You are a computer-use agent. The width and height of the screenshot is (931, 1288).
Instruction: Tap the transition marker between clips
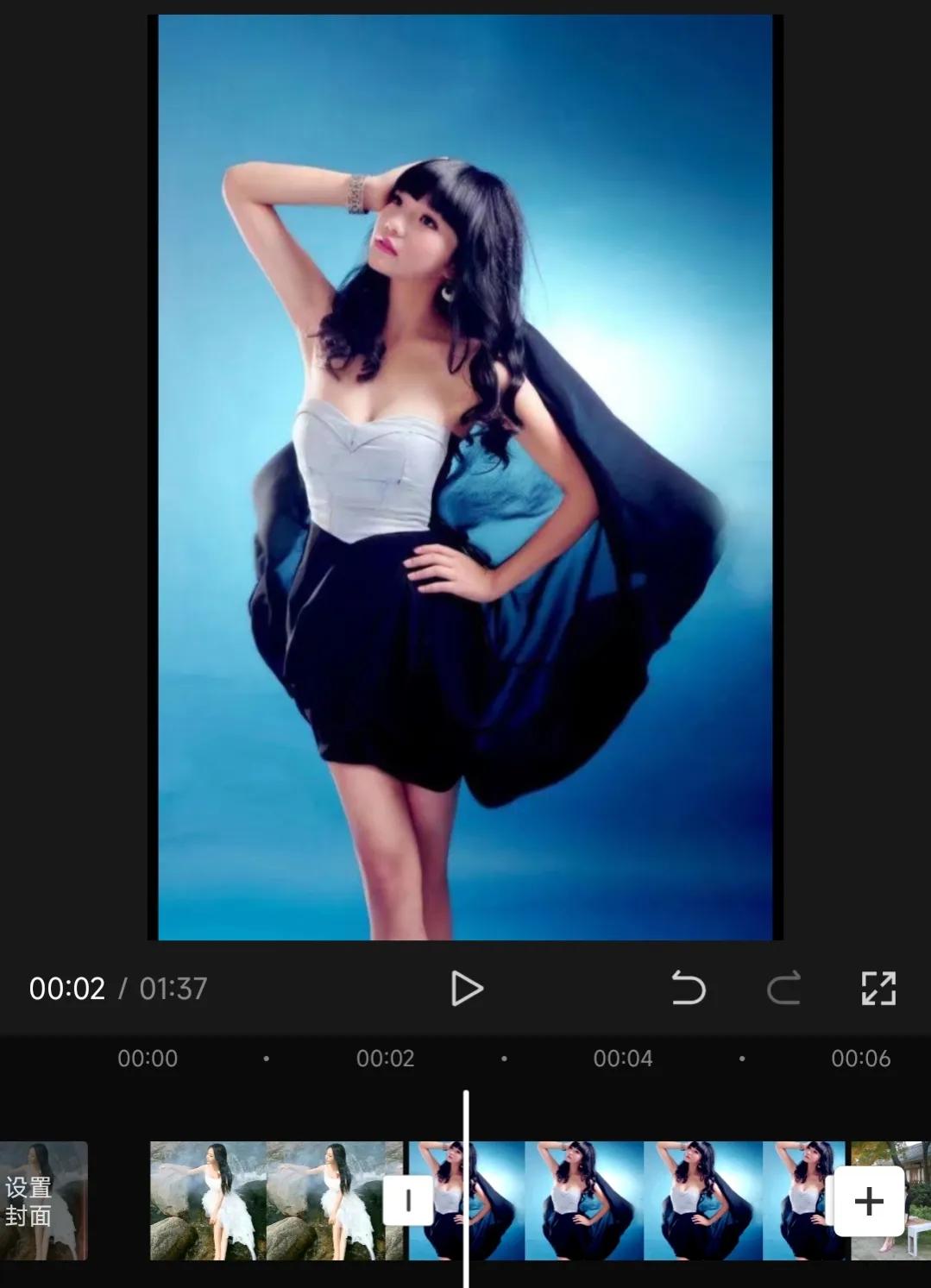(x=407, y=1201)
